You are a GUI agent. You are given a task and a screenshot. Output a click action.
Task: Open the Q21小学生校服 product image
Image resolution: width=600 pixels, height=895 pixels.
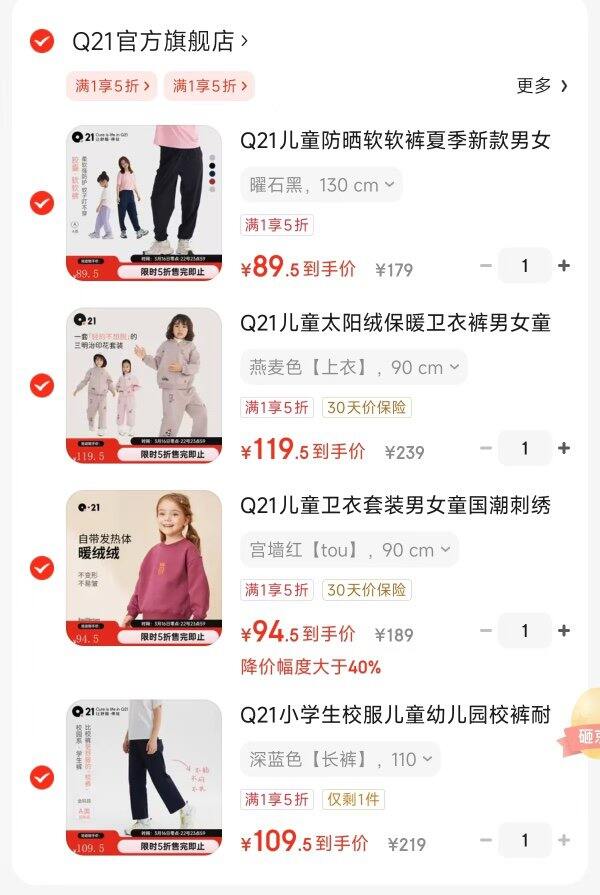tap(144, 777)
